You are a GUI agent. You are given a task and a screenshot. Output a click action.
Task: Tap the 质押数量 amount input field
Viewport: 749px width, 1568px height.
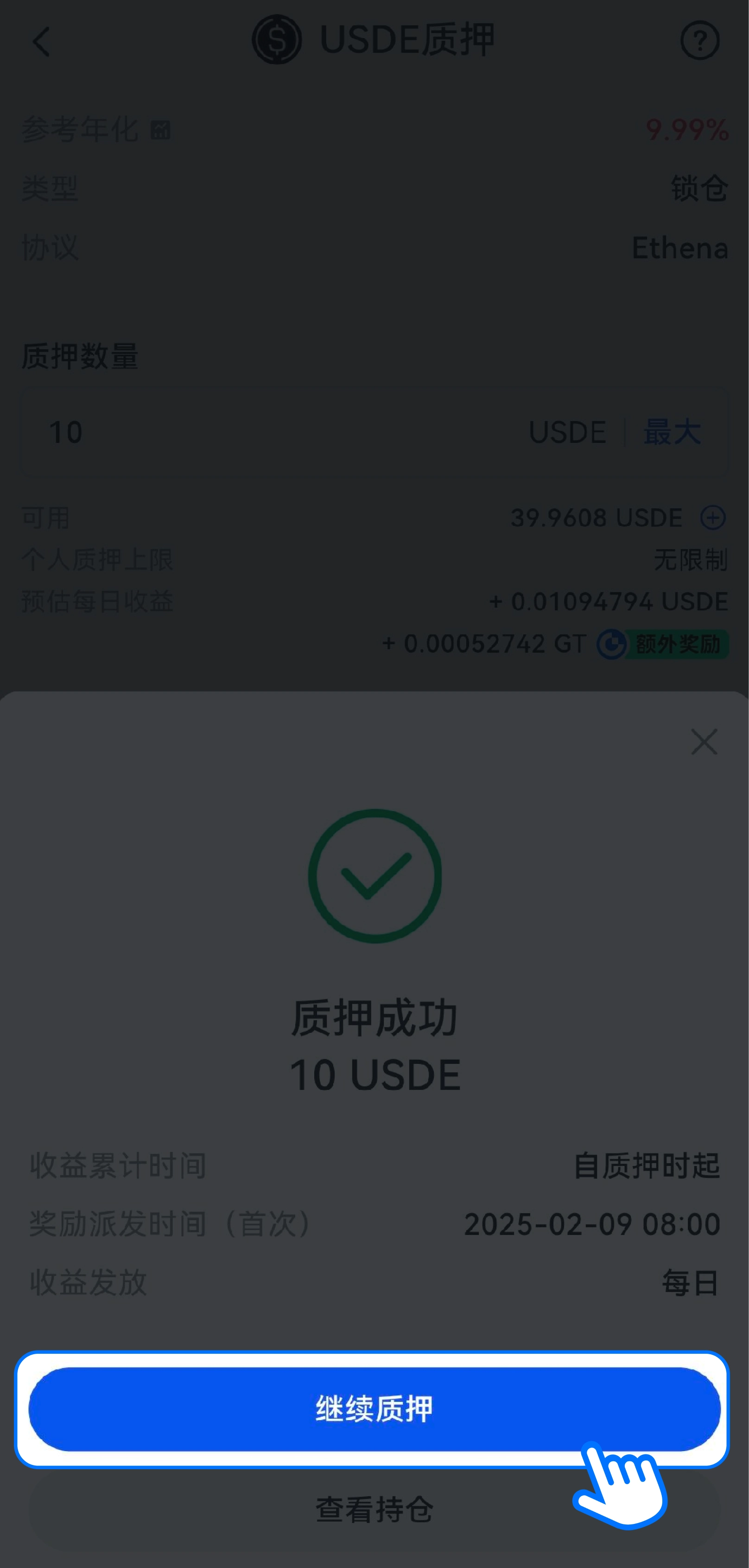pyautogui.click(x=274, y=432)
